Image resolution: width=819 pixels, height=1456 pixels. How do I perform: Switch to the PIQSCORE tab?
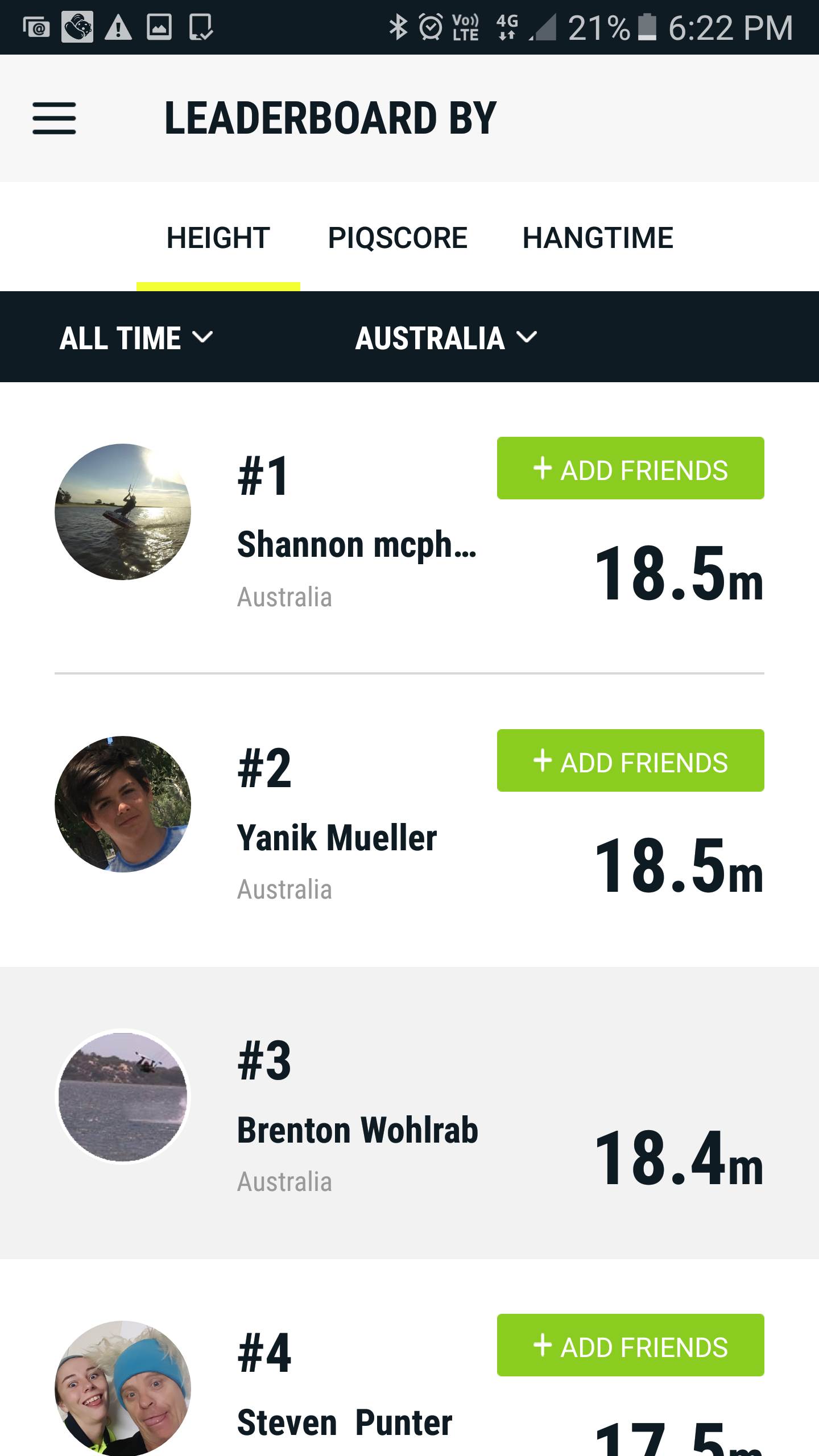click(x=398, y=238)
